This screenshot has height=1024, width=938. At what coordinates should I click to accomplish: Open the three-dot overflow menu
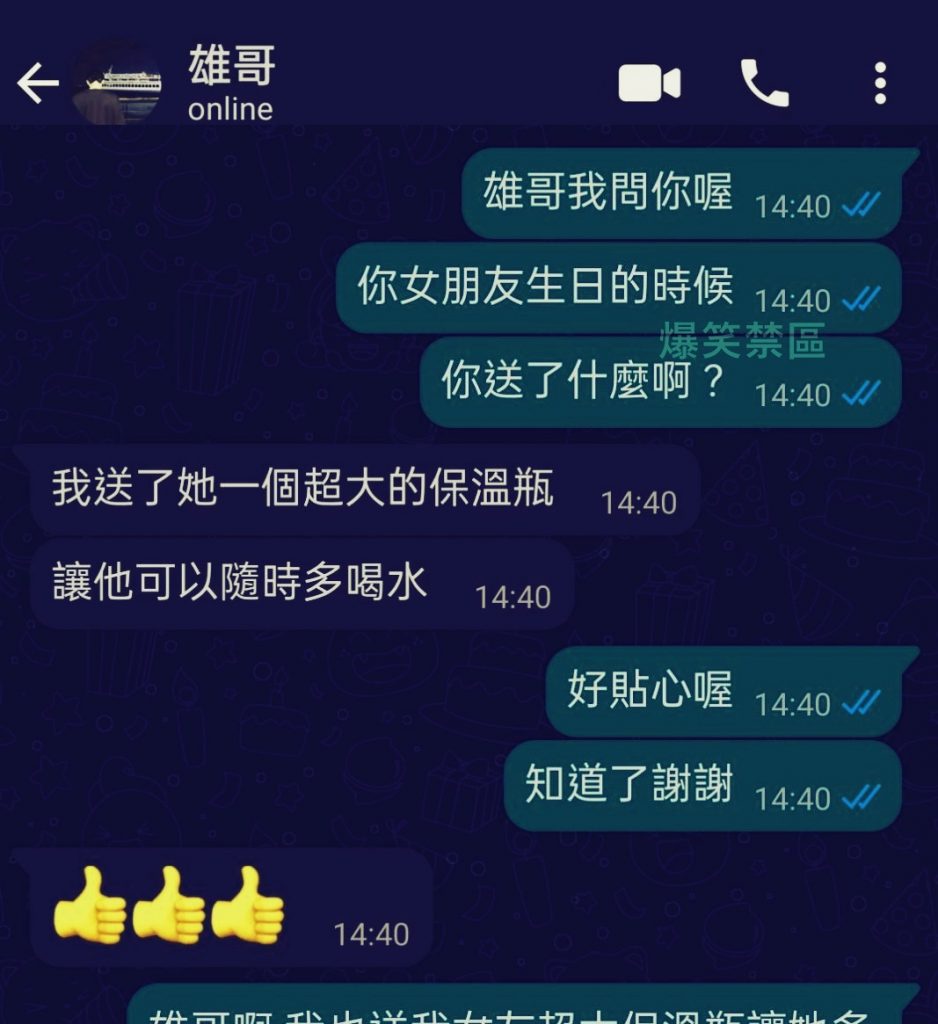[x=880, y=84]
